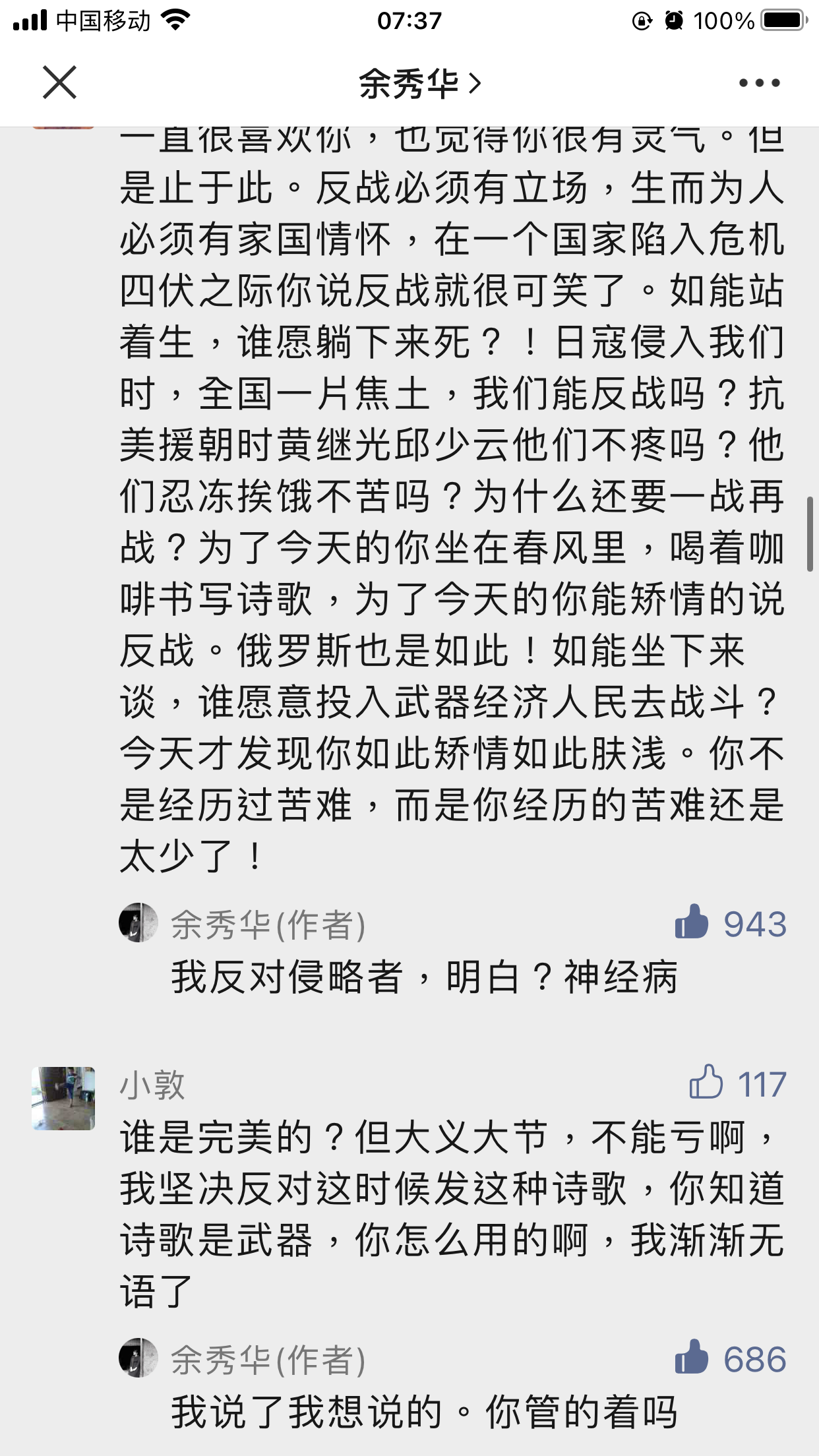Open the 余秀华 account title link
The height and width of the screenshot is (1456, 819).
[420, 84]
